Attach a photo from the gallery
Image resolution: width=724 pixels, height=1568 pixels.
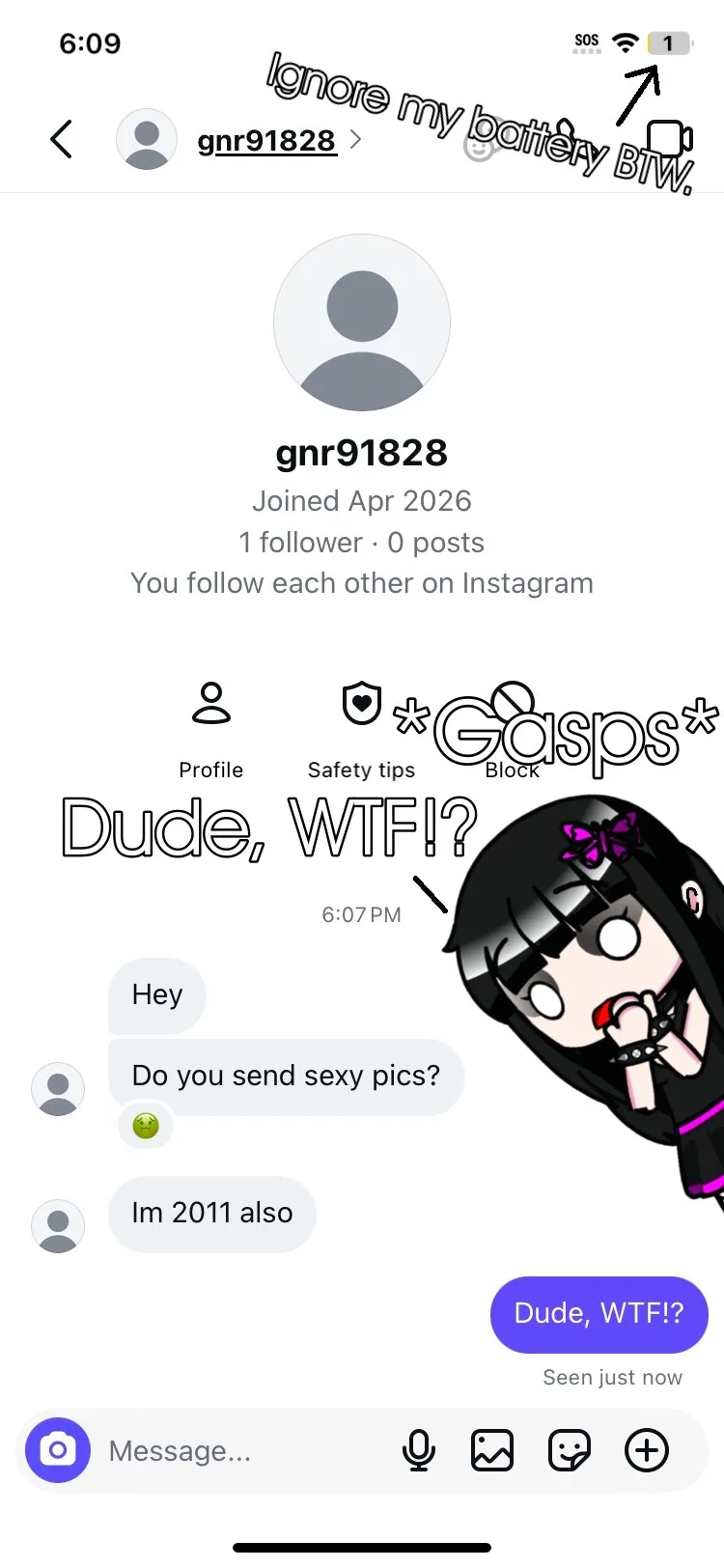coord(492,1450)
